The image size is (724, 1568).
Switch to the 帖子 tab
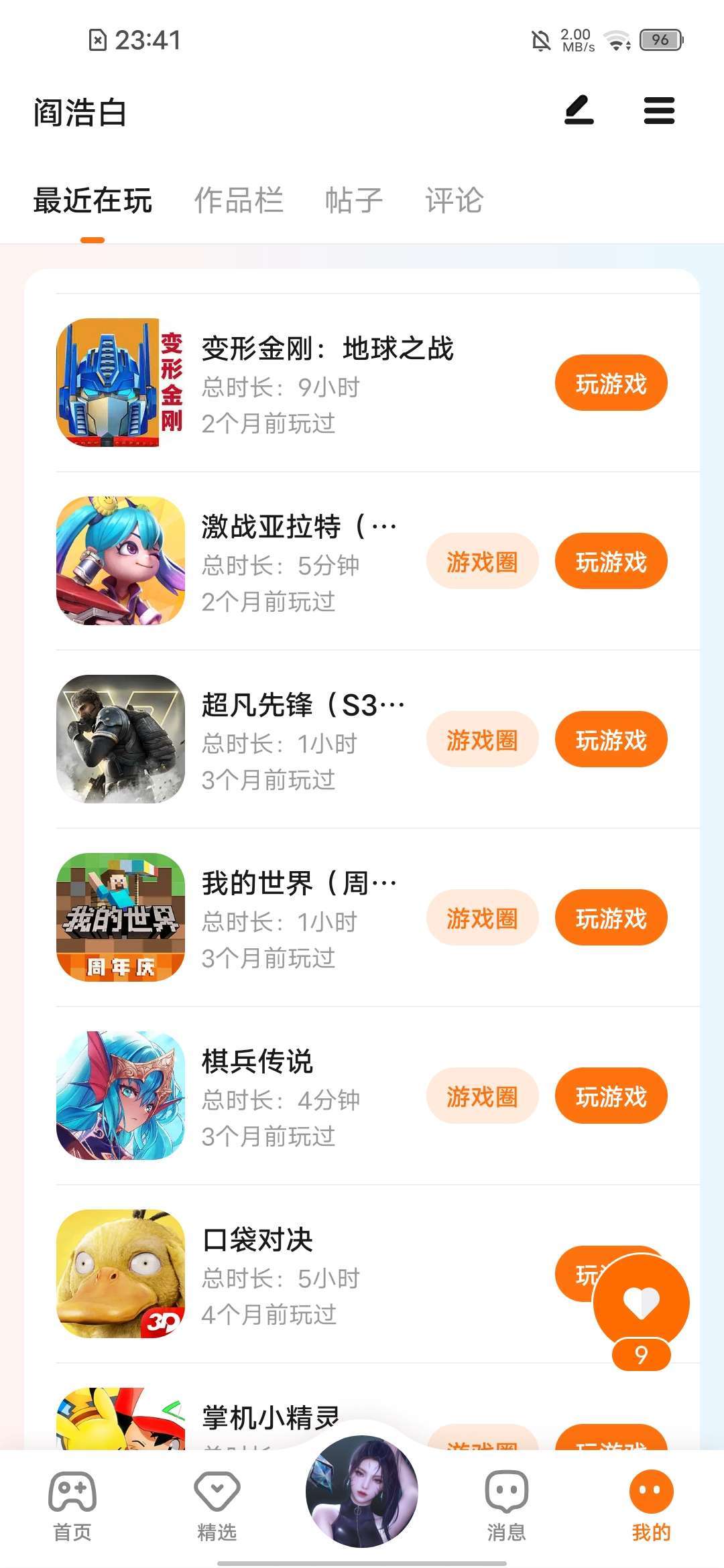pos(354,200)
